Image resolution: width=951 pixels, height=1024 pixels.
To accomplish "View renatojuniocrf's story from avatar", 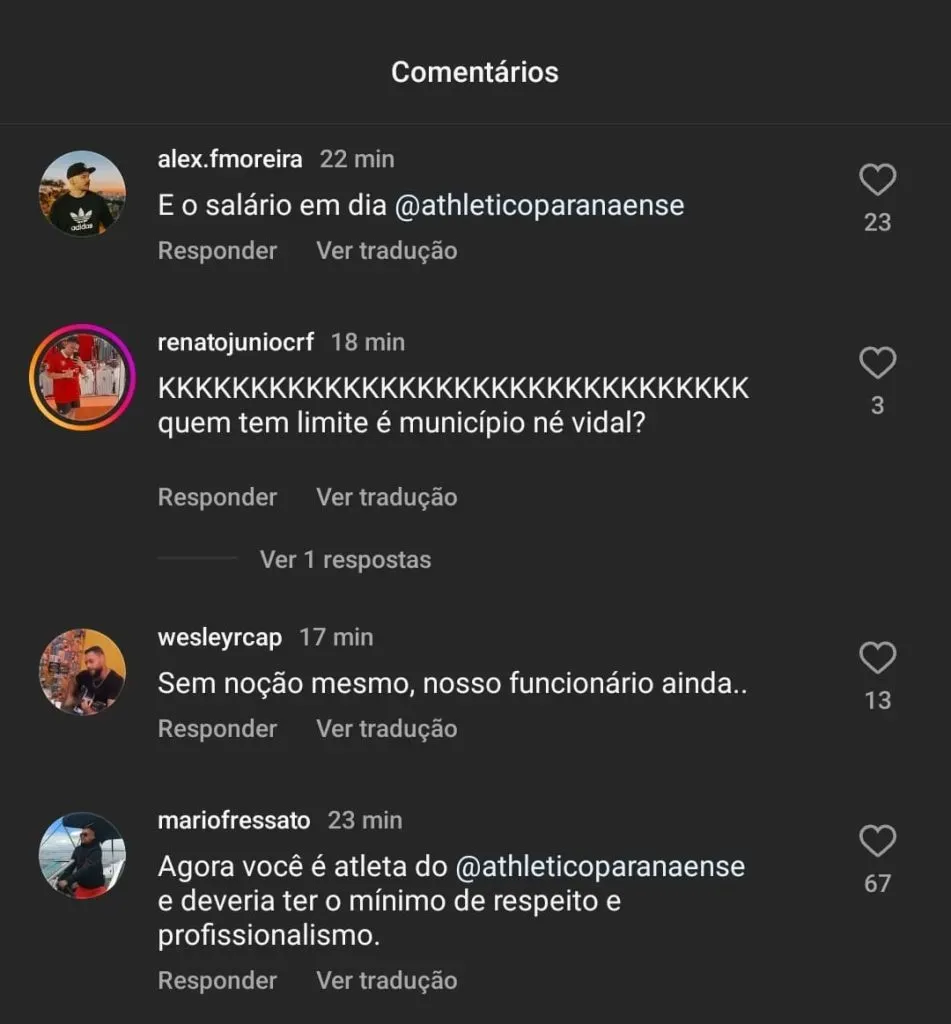I will click(x=82, y=376).
